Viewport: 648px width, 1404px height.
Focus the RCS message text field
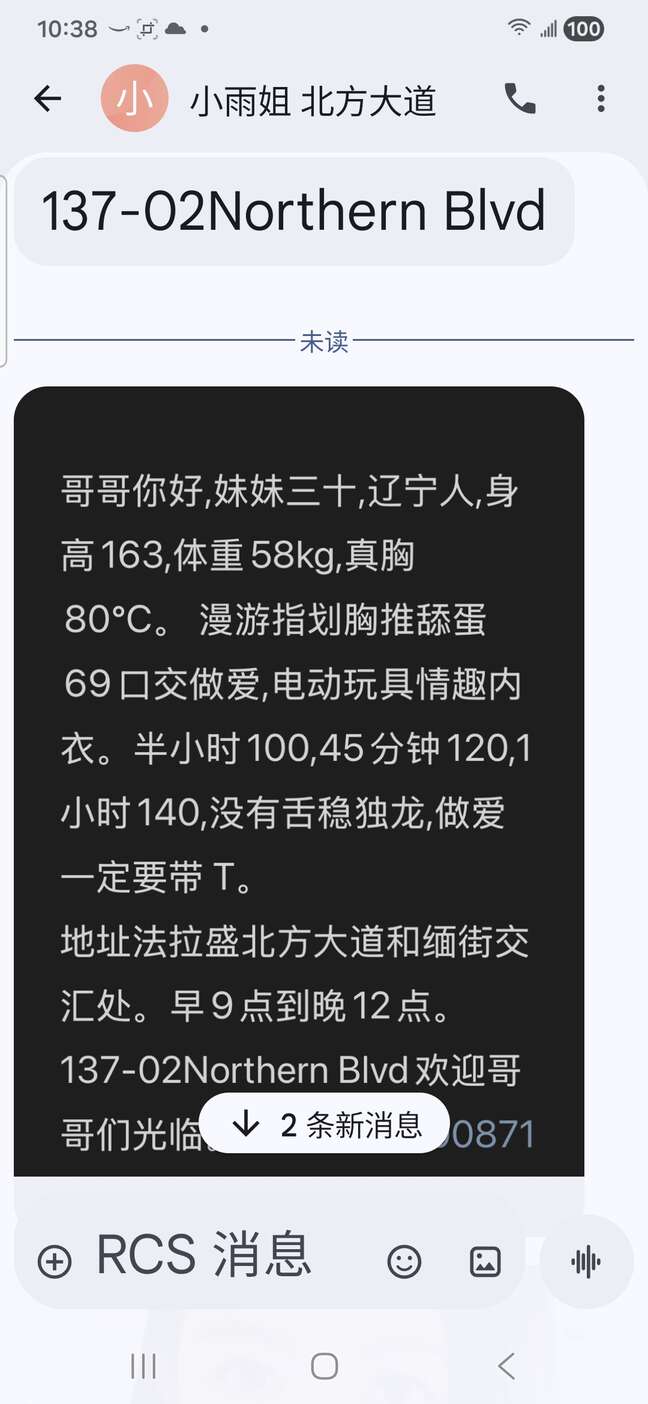[x=220, y=1257]
